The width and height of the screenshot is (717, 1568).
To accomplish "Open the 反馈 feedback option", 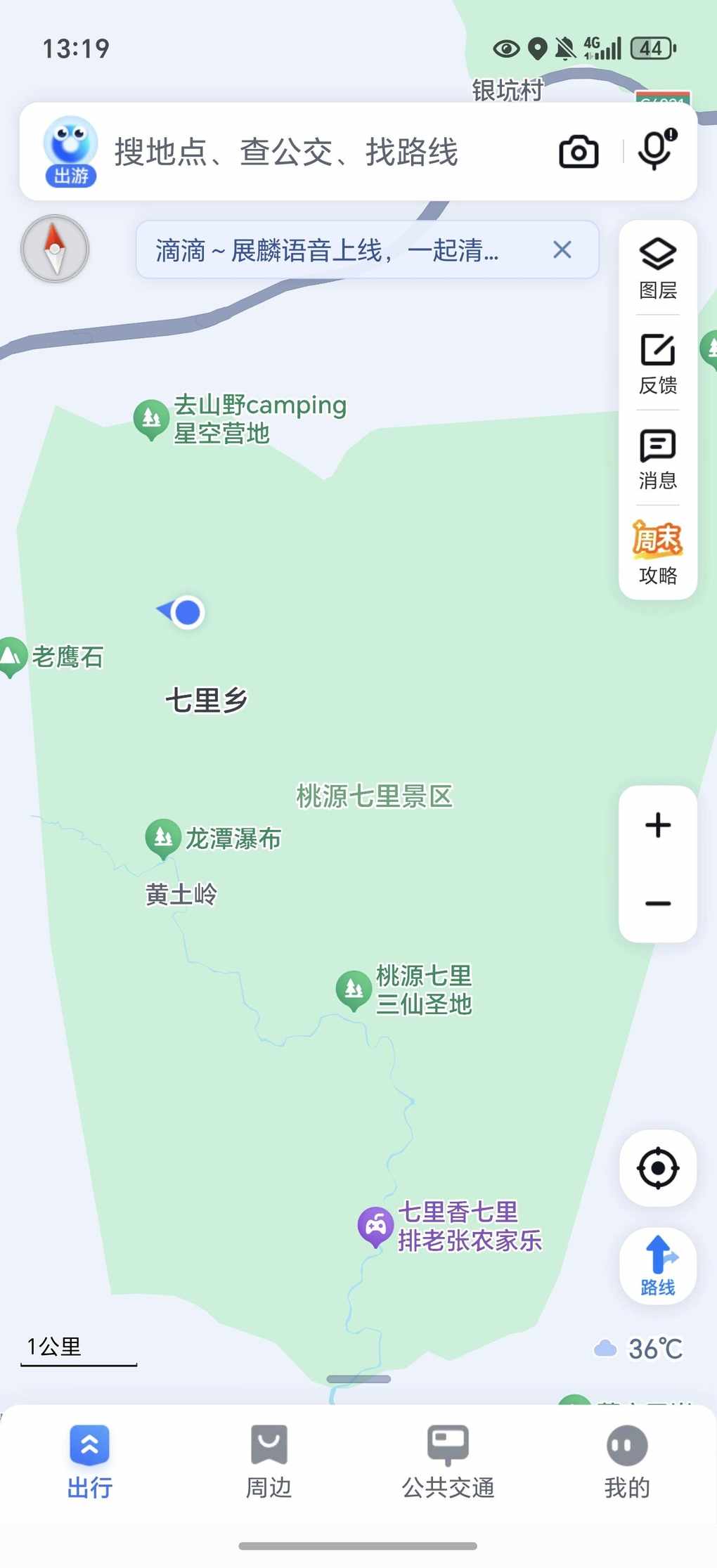I will [657, 363].
